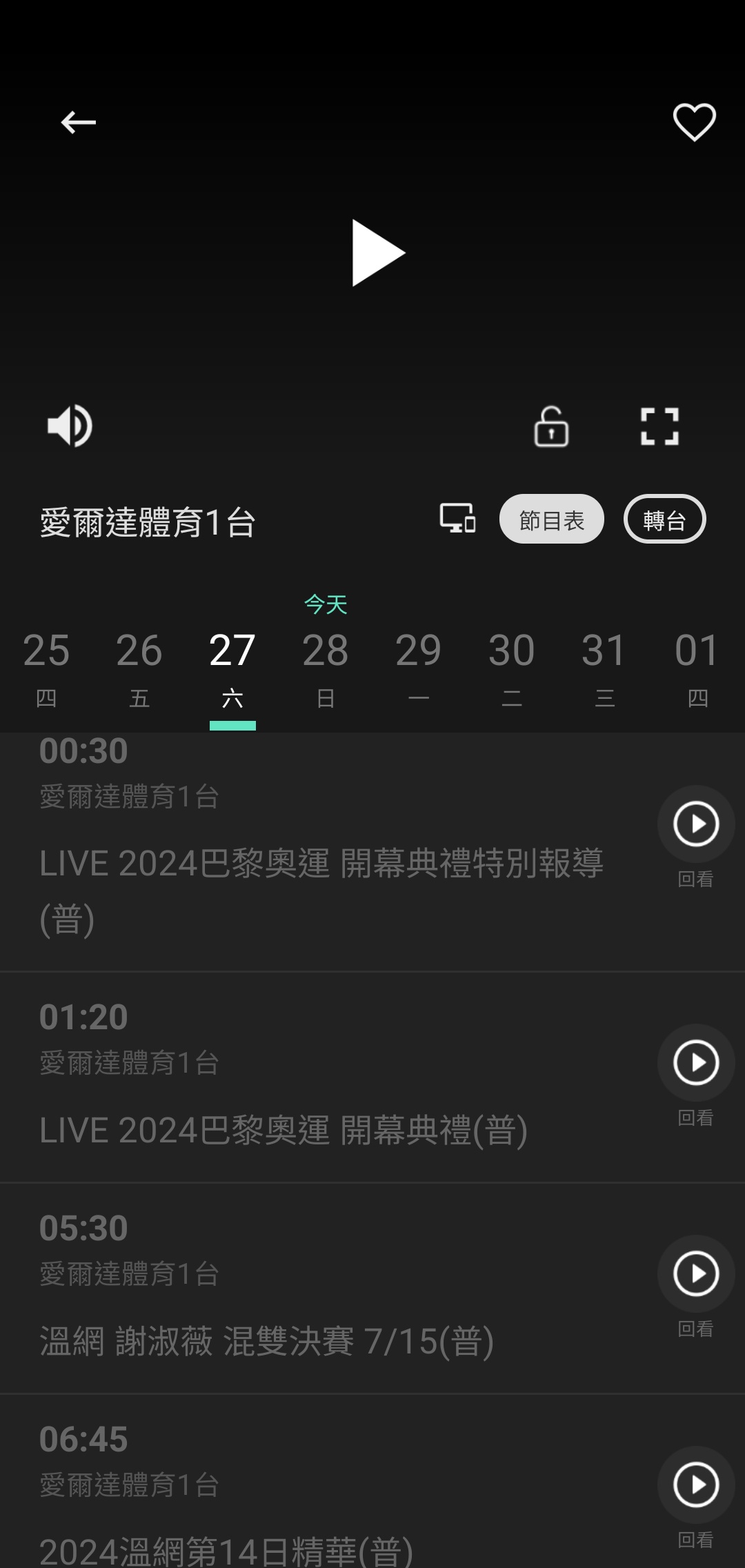Replay the 01:20 巴黎奧運 開幕典禮 program
Viewport: 745px width, 1568px height.
695,1062
